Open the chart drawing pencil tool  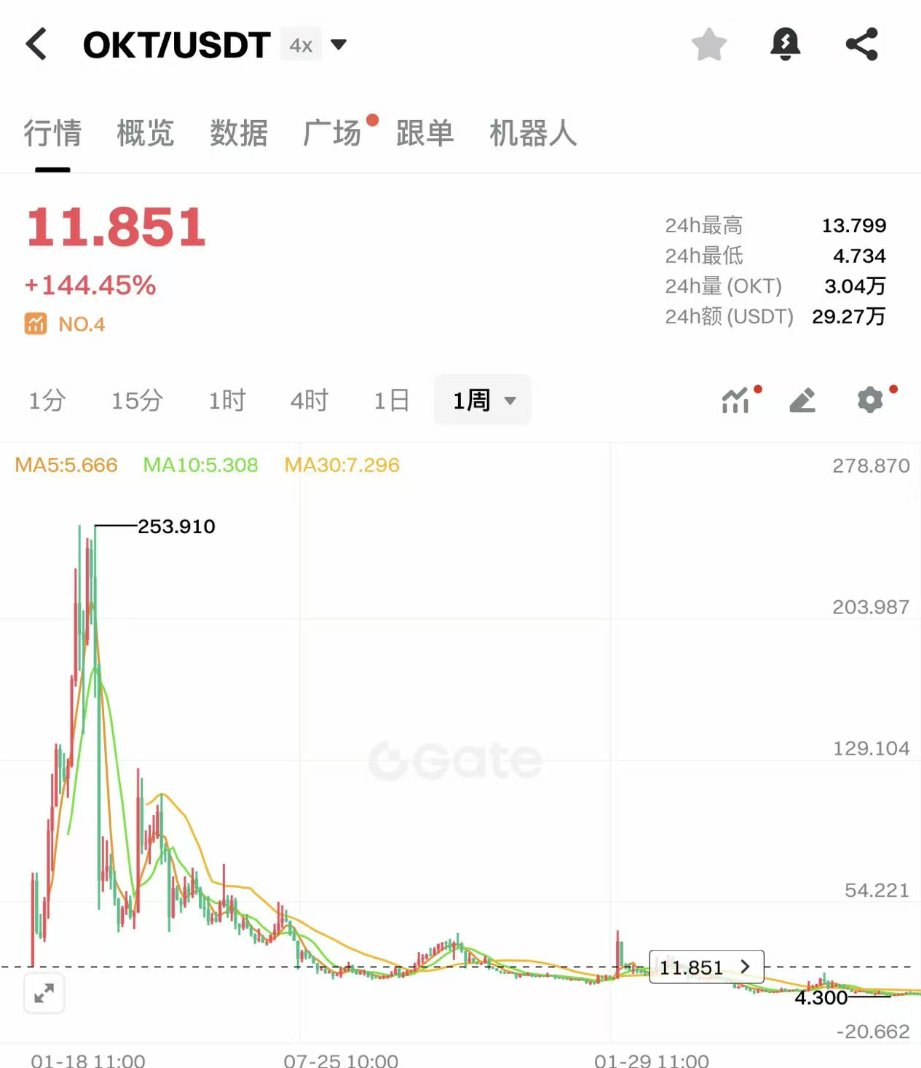point(802,401)
